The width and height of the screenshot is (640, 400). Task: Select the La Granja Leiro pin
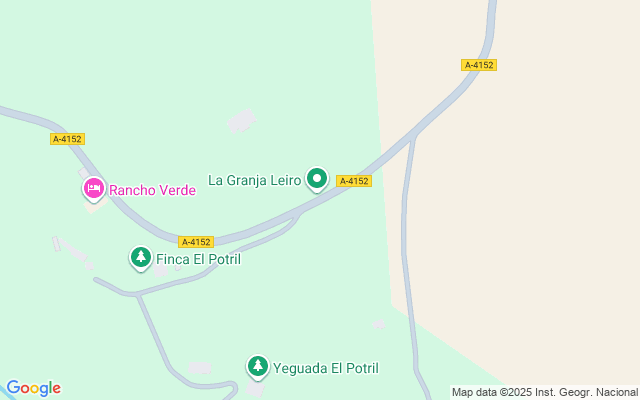tap(317, 180)
